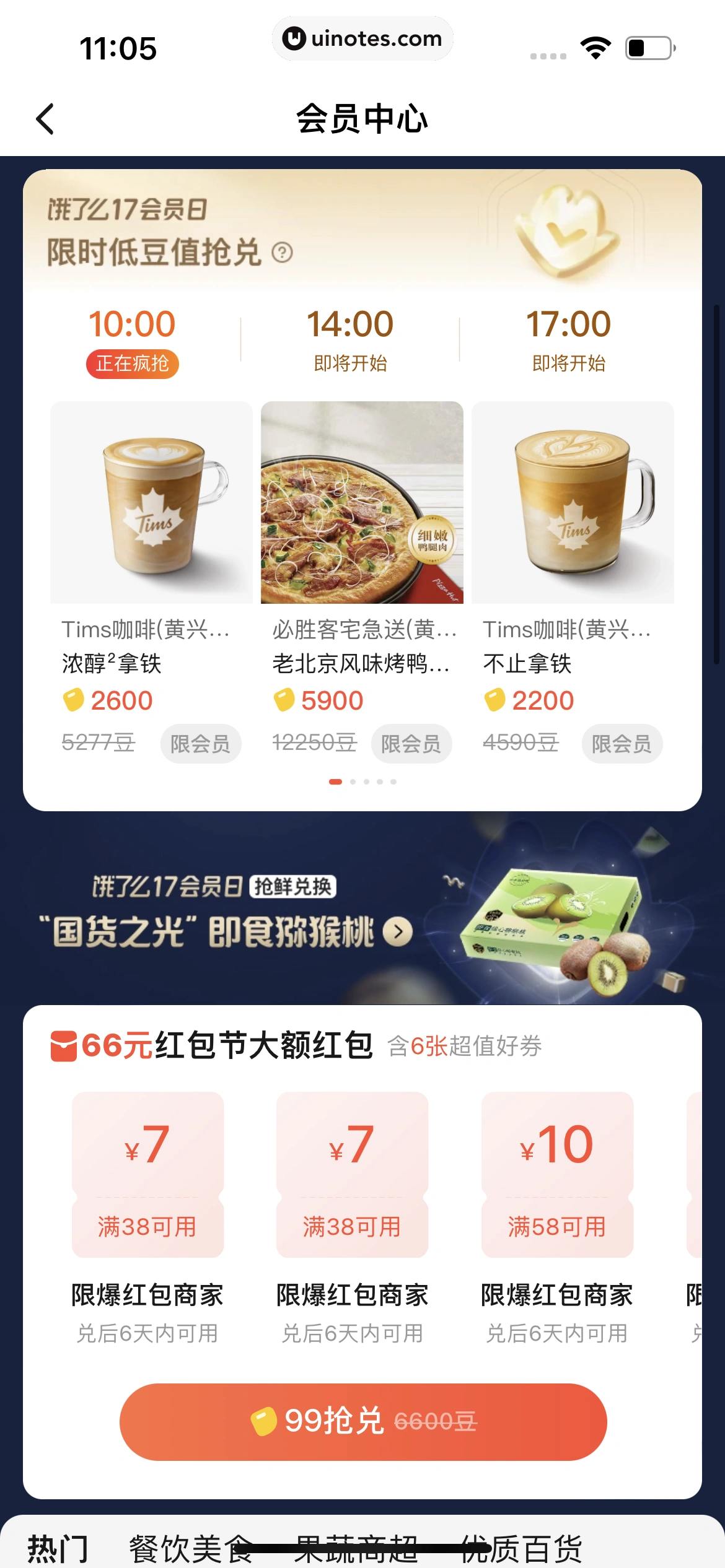Select the 14:00 即将开始 session
The width and height of the screenshot is (725, 1568).
coord(349,341)
